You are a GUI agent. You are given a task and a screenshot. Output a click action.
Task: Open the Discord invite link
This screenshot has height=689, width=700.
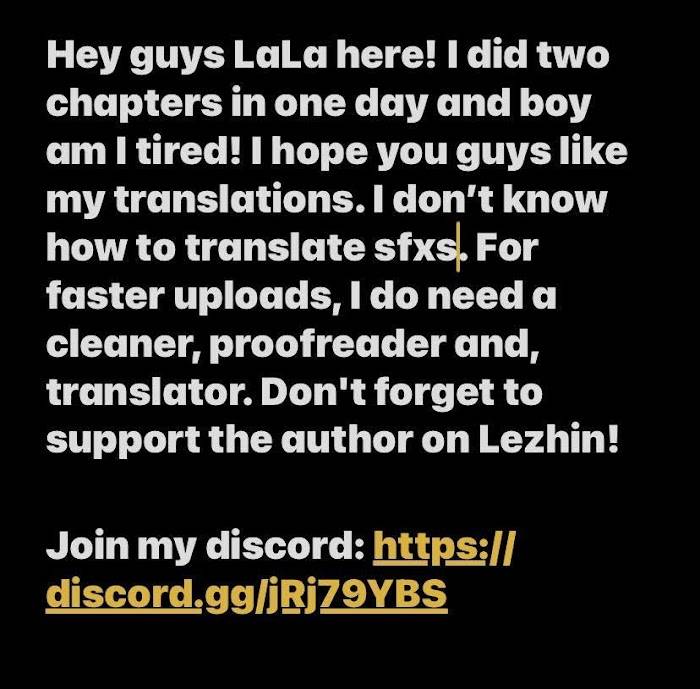tap(246, 594)
